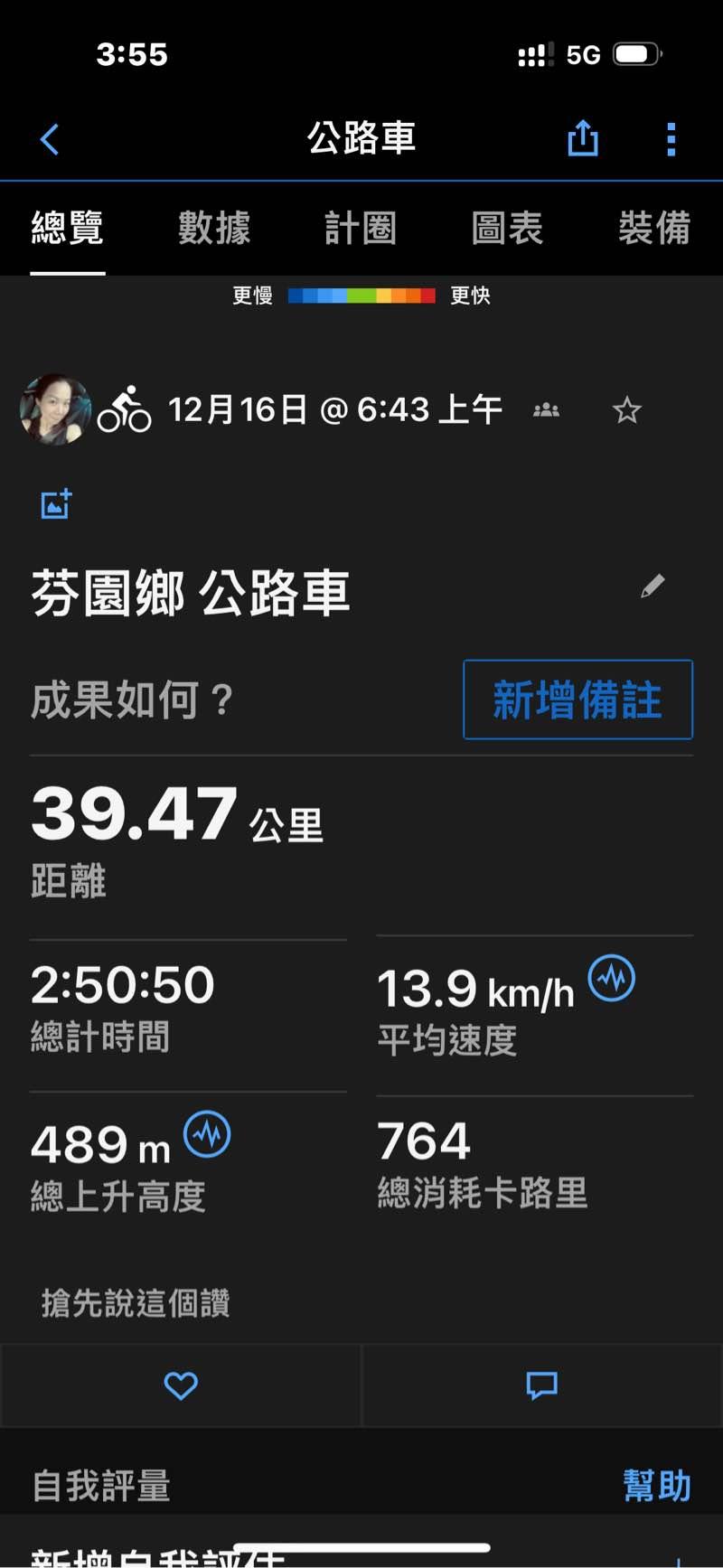Go back using the top-left arrow

(x=50, y=139)
